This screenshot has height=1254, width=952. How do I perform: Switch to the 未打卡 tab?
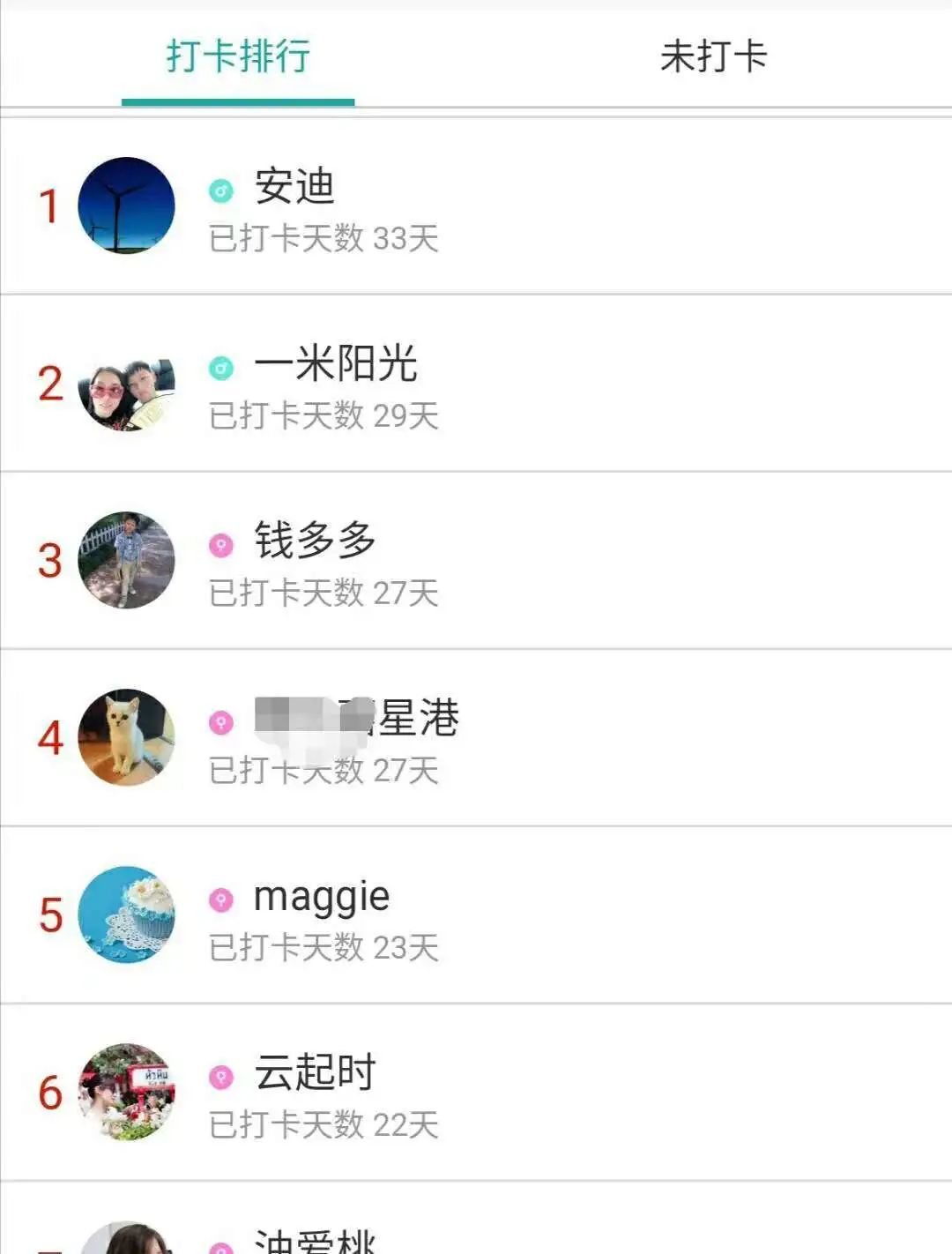click(713, 57)
